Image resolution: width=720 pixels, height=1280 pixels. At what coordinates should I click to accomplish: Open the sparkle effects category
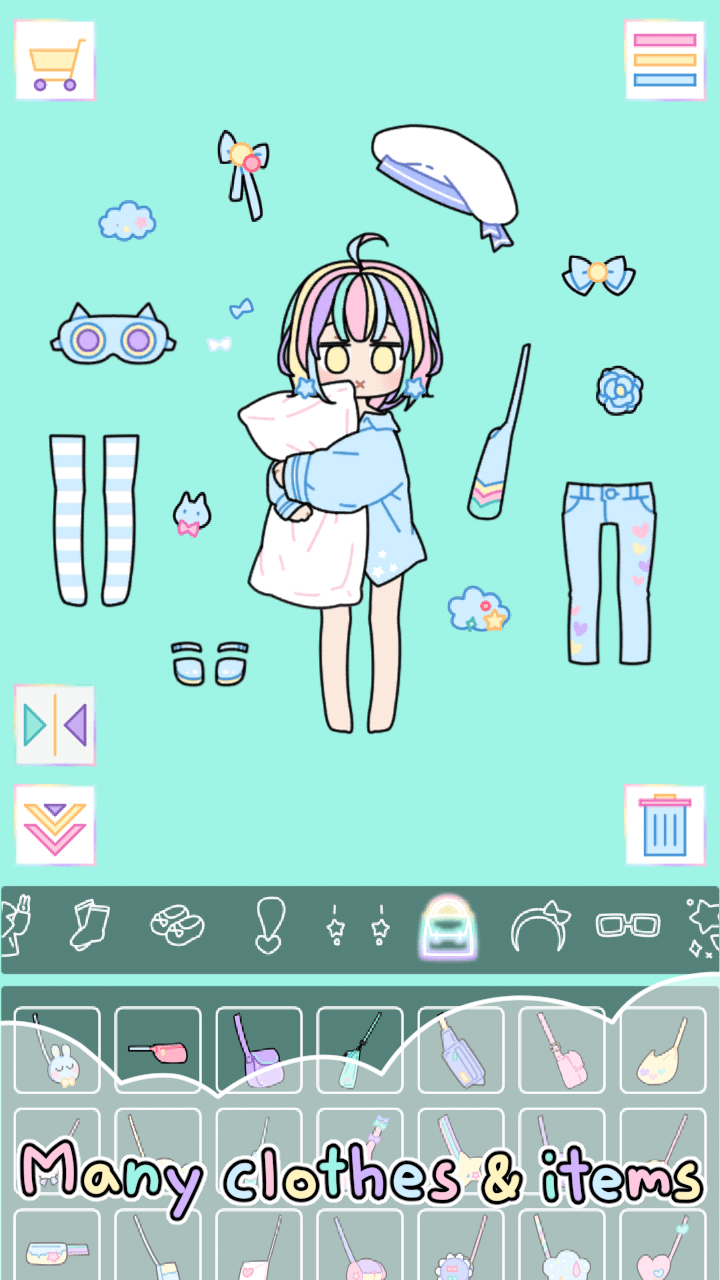point(708,928)
